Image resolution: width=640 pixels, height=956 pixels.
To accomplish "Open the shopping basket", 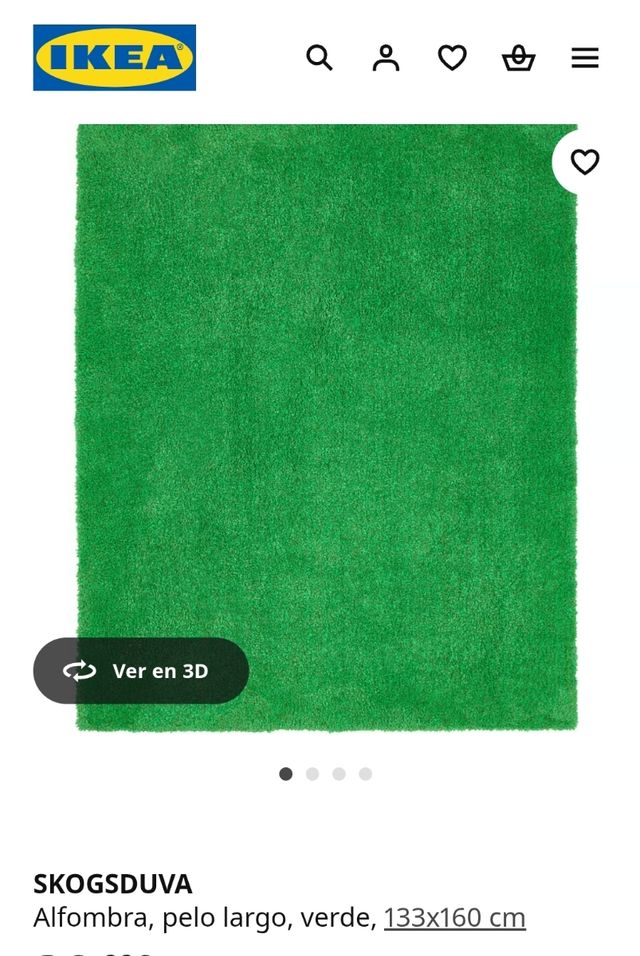I will click(x=518, y=58).
